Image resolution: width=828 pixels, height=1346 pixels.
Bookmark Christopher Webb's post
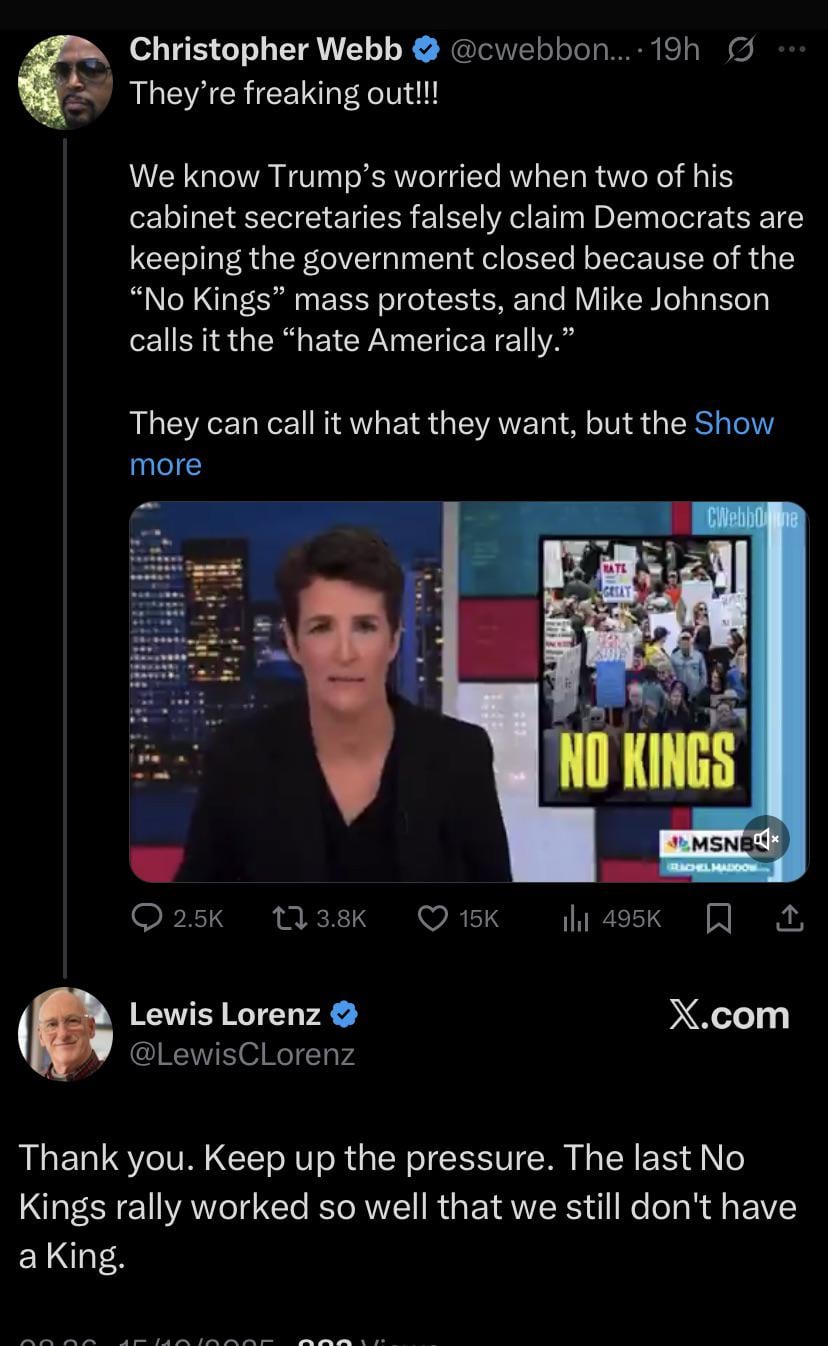tap(718, 918)
